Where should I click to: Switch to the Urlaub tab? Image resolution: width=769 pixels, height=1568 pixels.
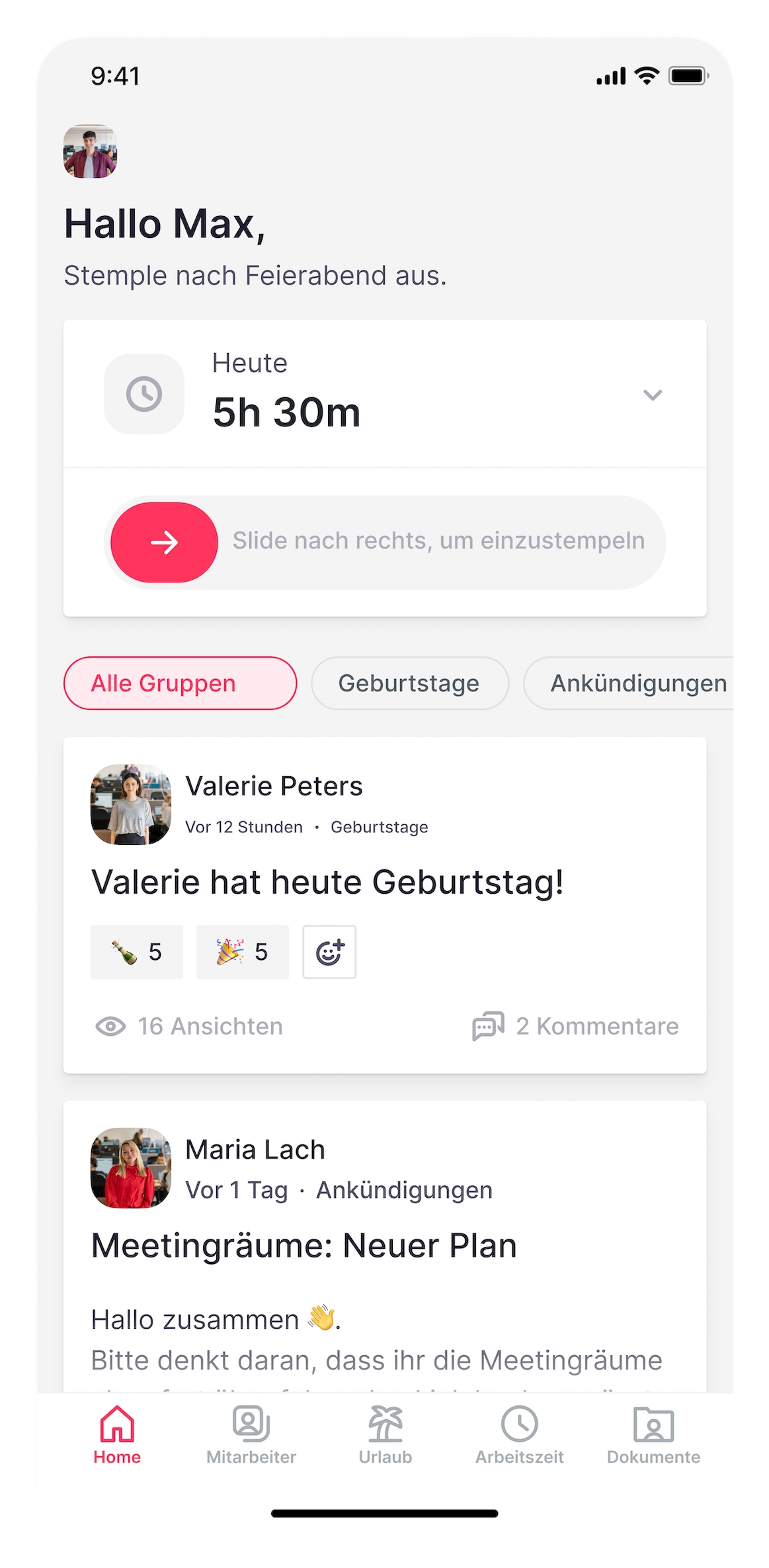pos(385,1435)
